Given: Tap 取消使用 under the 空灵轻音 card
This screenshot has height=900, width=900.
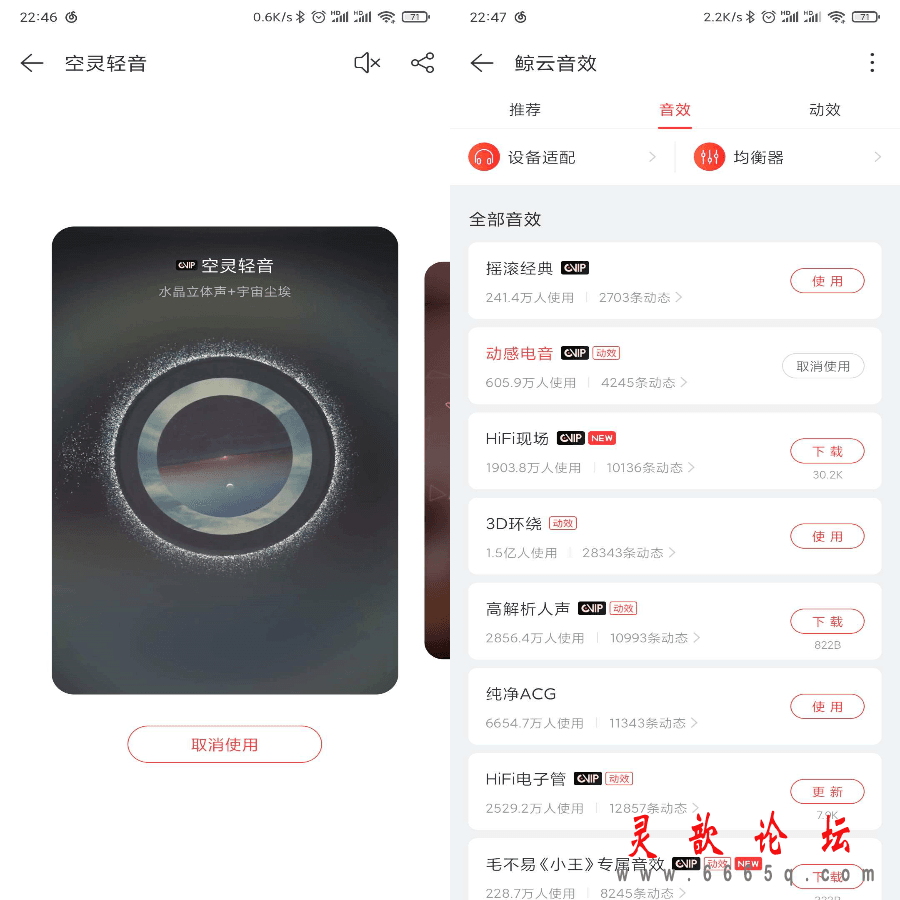Looking at the screenshot, I should [x=225, y=744].
